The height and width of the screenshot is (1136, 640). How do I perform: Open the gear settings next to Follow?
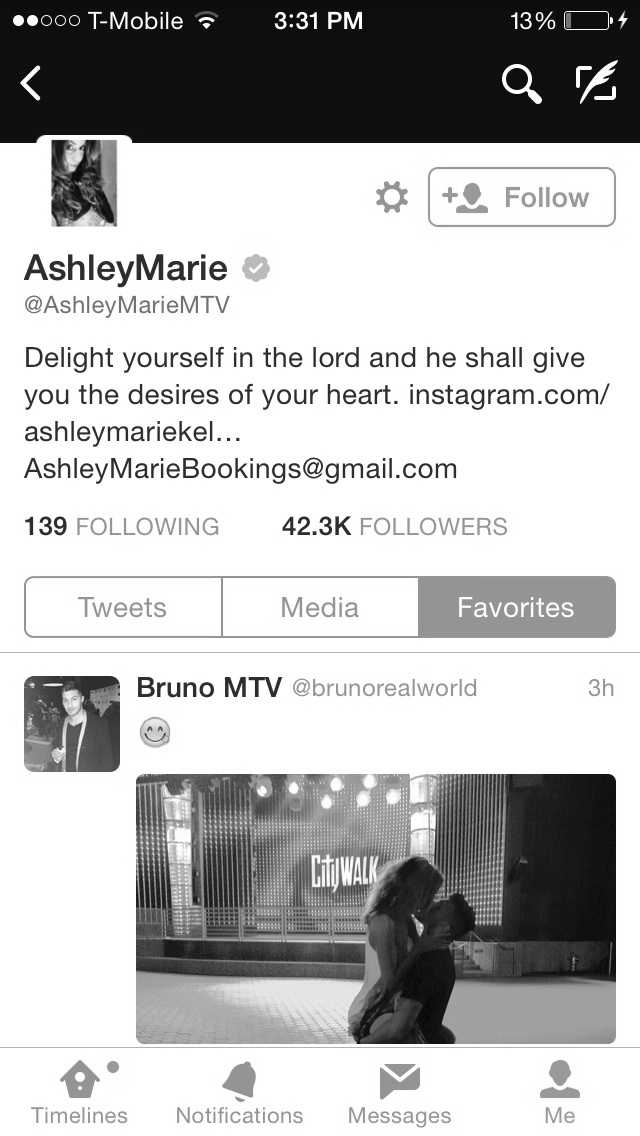(391, 197)
